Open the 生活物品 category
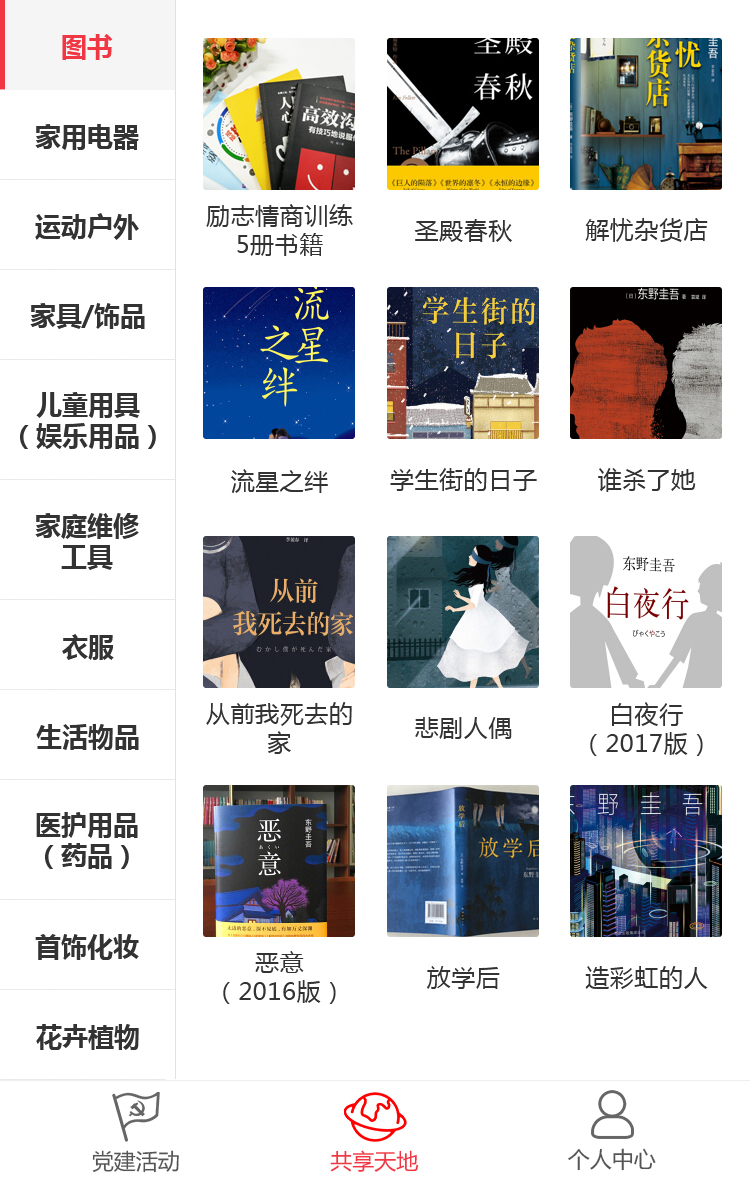Viewport: 750px width, 1180px height. (87, 736)
